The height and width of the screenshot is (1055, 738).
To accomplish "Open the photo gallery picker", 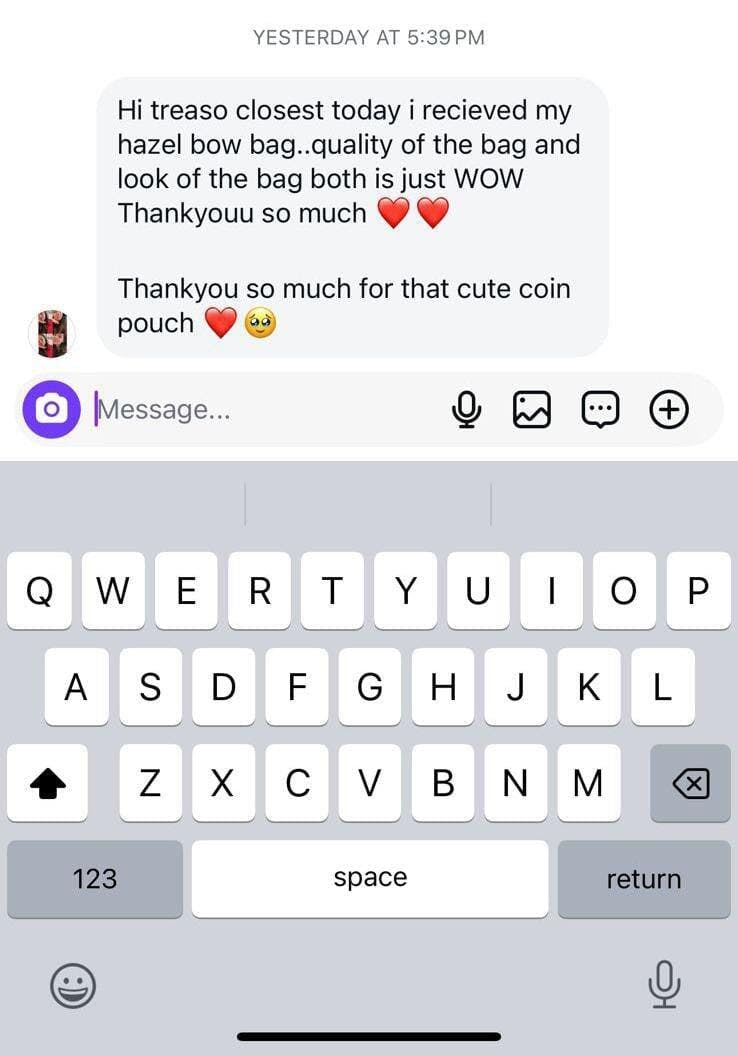I will coord(532,409).
